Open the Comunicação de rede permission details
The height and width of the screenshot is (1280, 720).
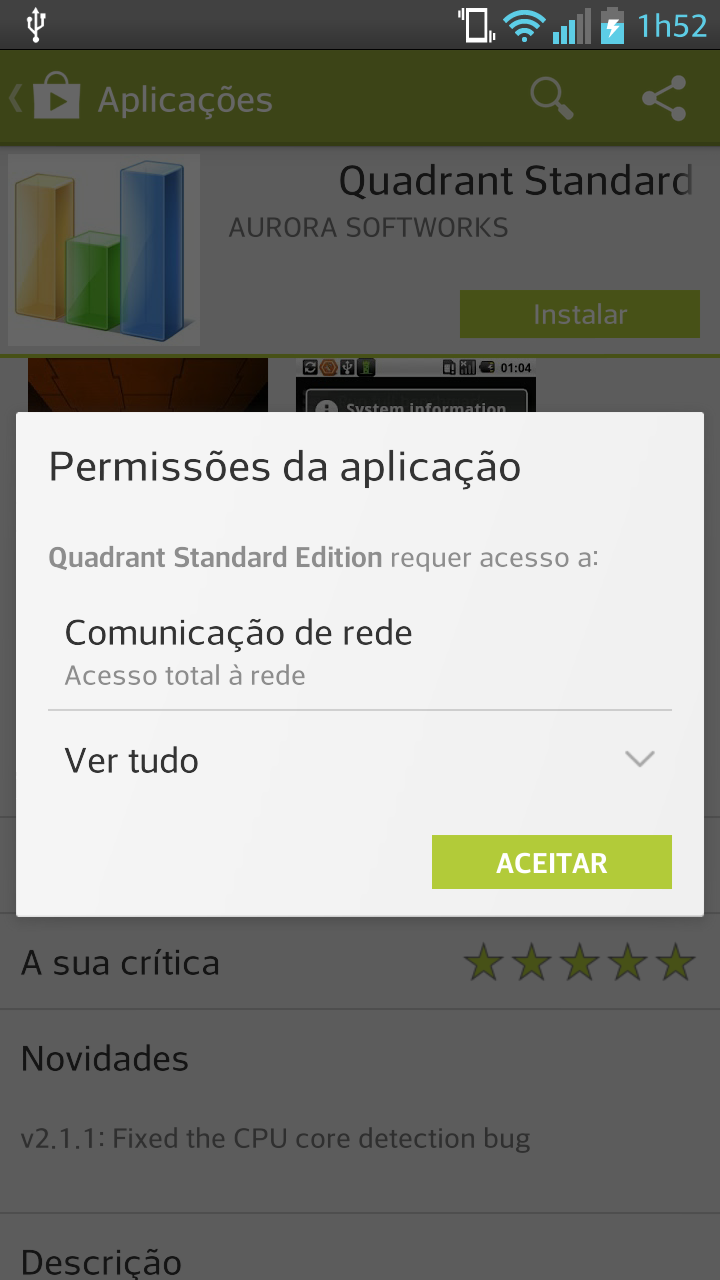[359, 652]
